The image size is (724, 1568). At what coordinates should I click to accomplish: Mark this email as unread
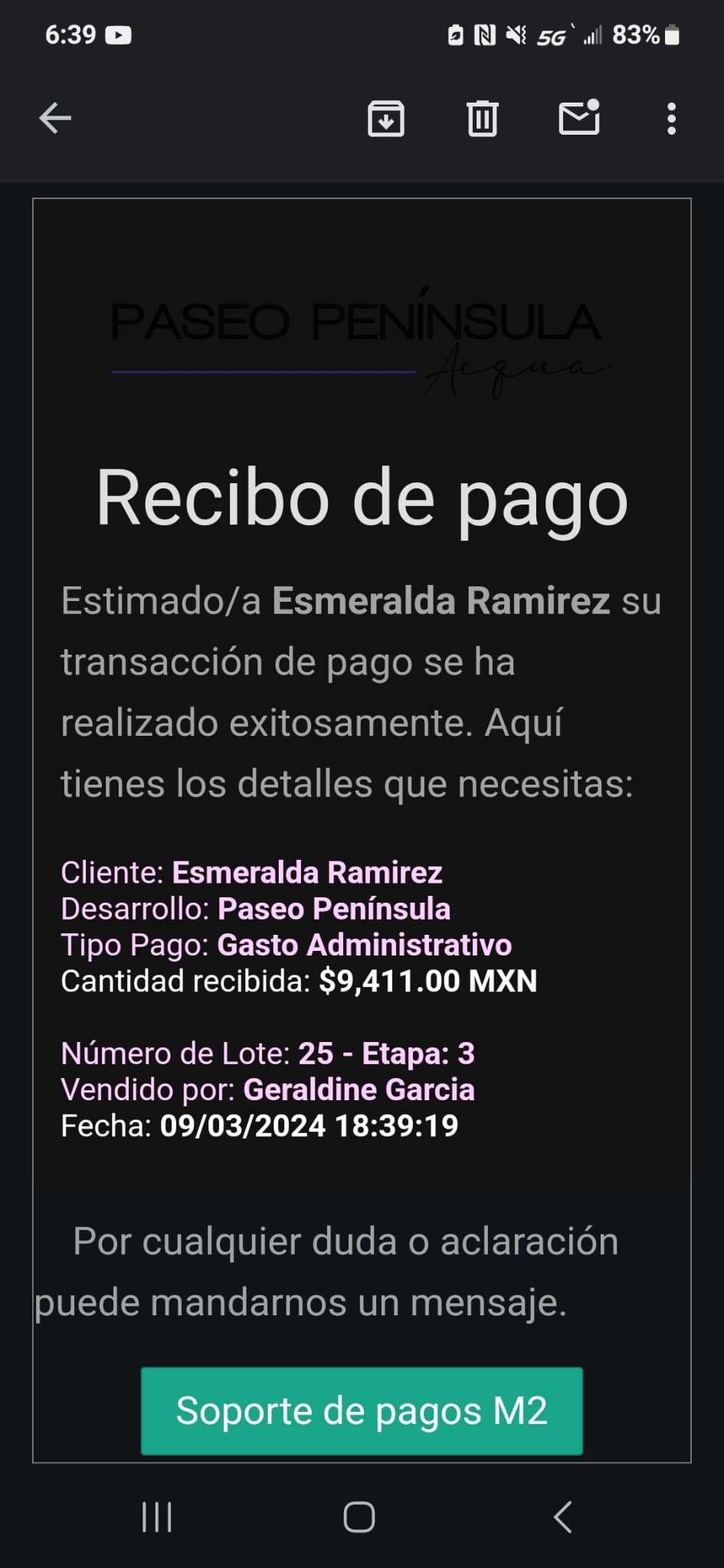pos(579,118)
